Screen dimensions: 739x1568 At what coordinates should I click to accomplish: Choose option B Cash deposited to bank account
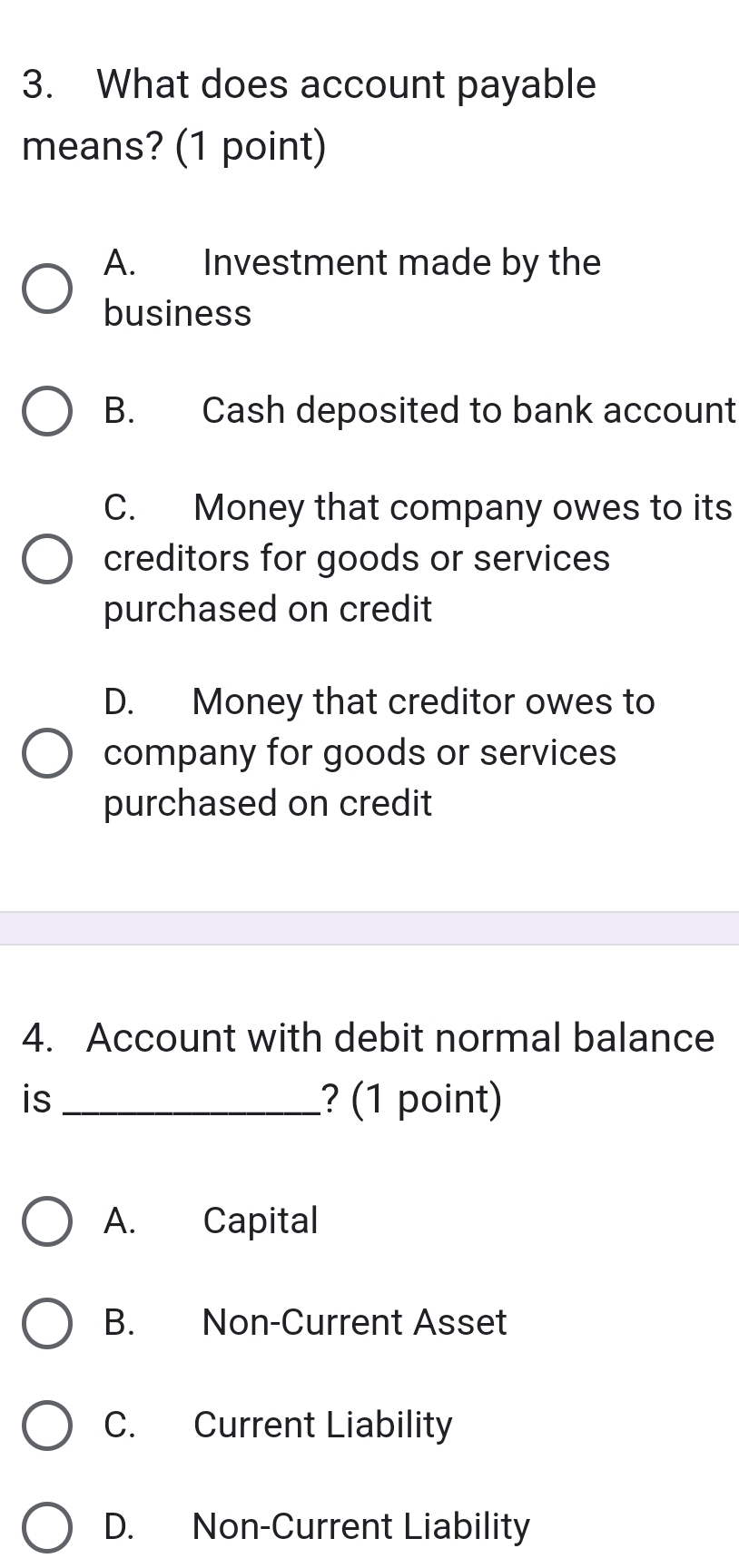pyautogui.click(x=46, y=411)
